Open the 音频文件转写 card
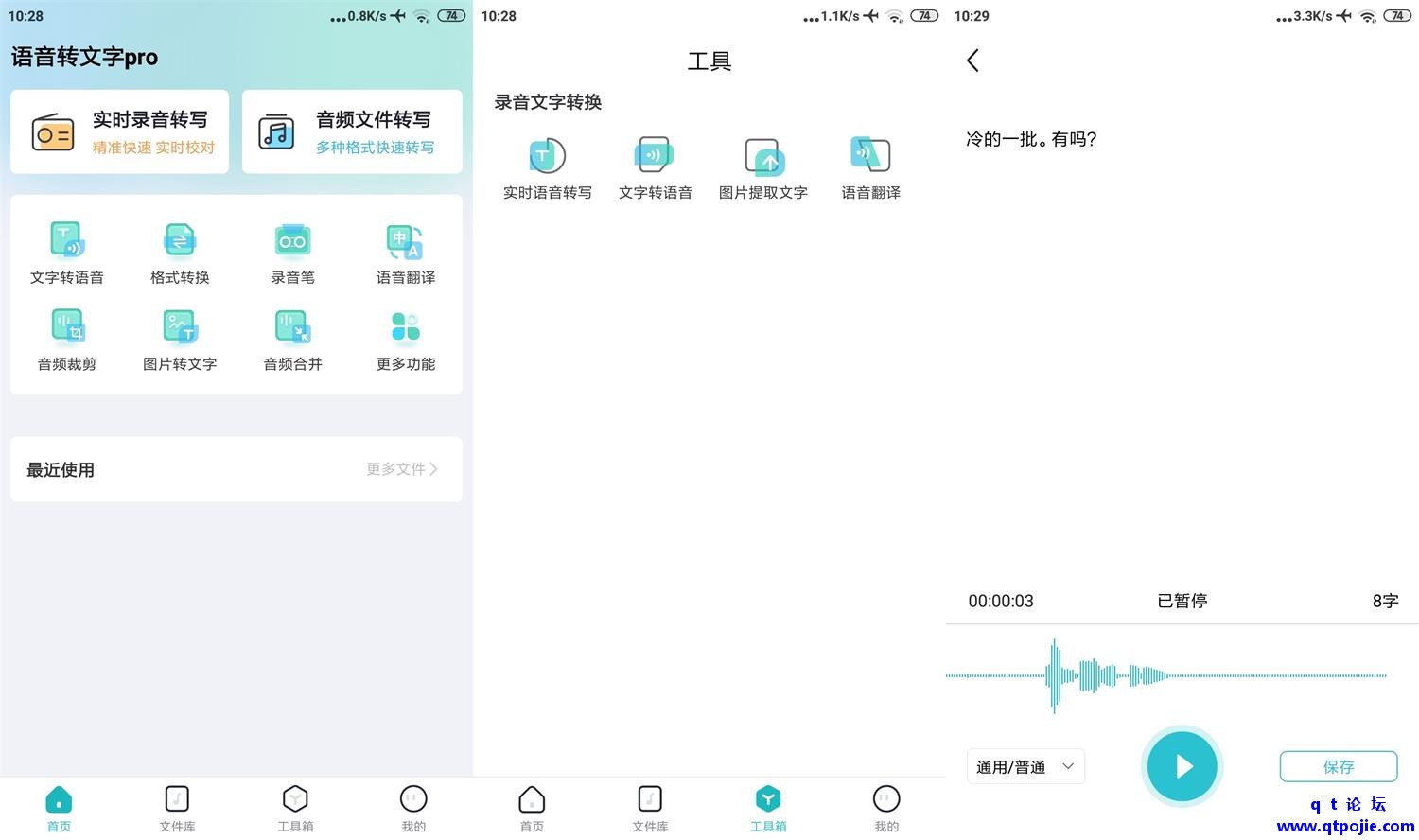 (x=352, y=131)
